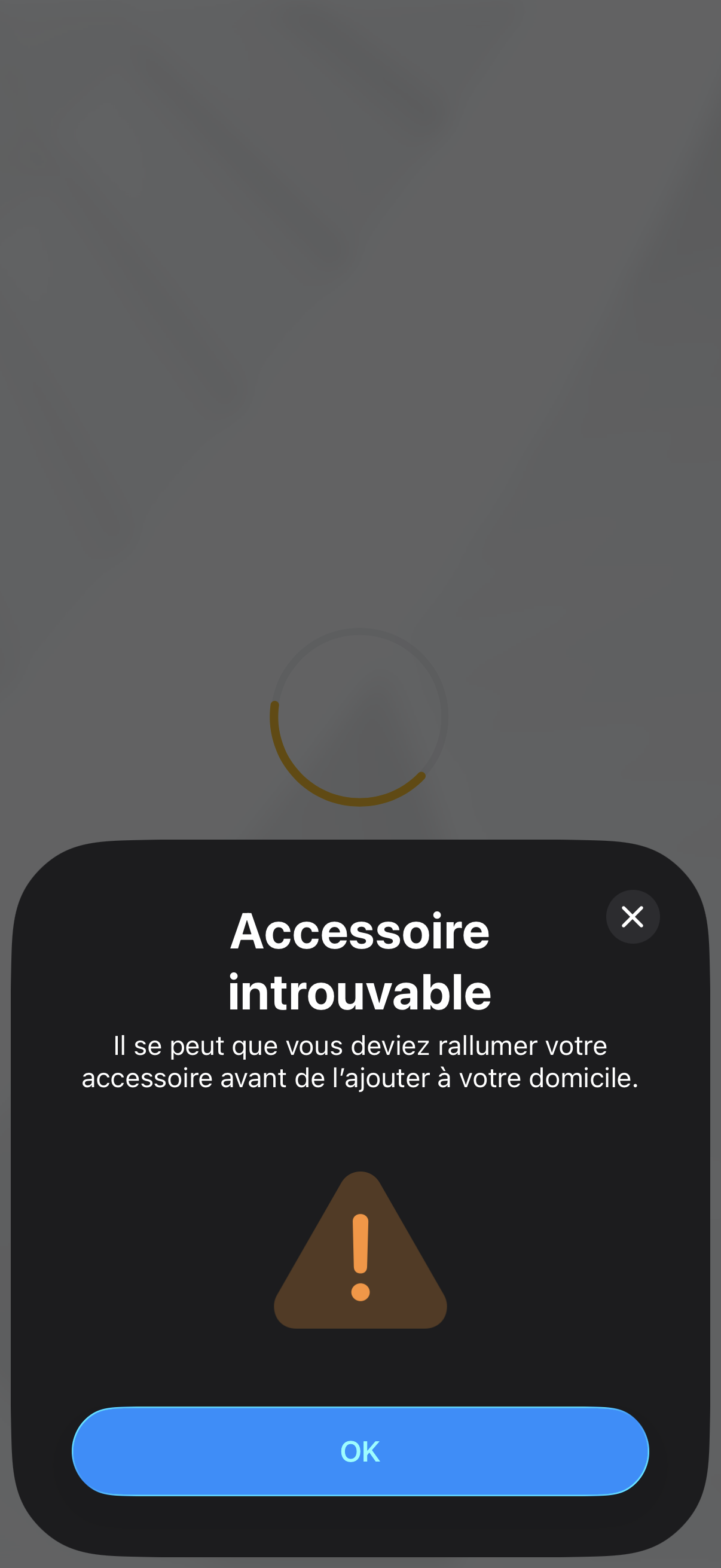721x1568 pixels.
Task: Confirm with the OK button
Action: click(360, 1451)
